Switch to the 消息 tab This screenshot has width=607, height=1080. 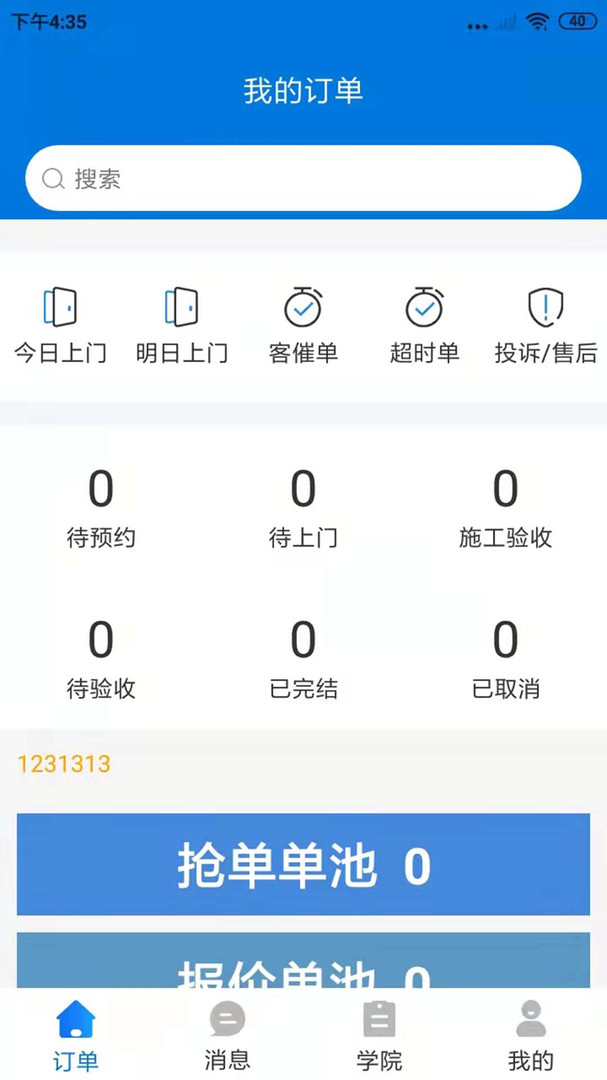(x=228, y=1035)
